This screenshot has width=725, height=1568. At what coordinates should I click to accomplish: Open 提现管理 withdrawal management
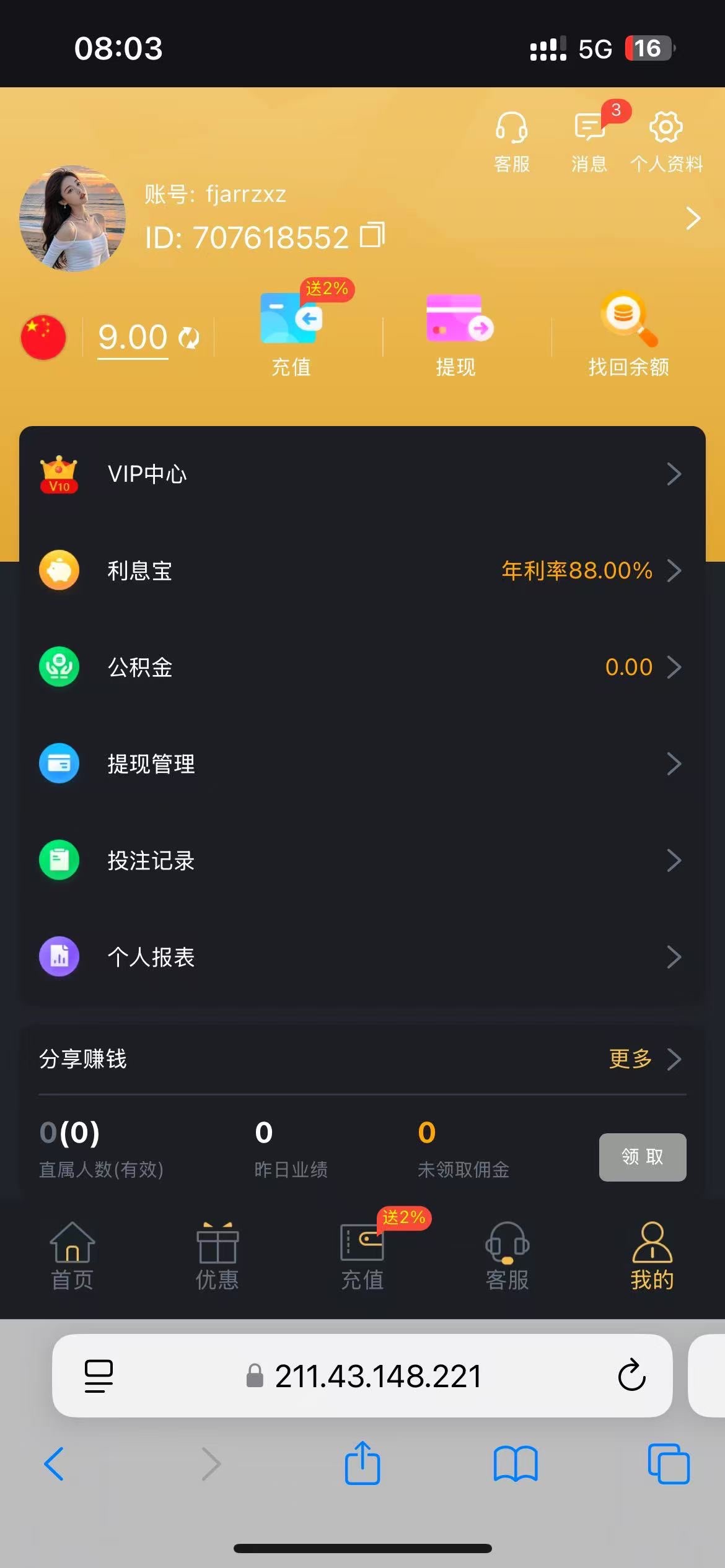click(x=362, y=764)
